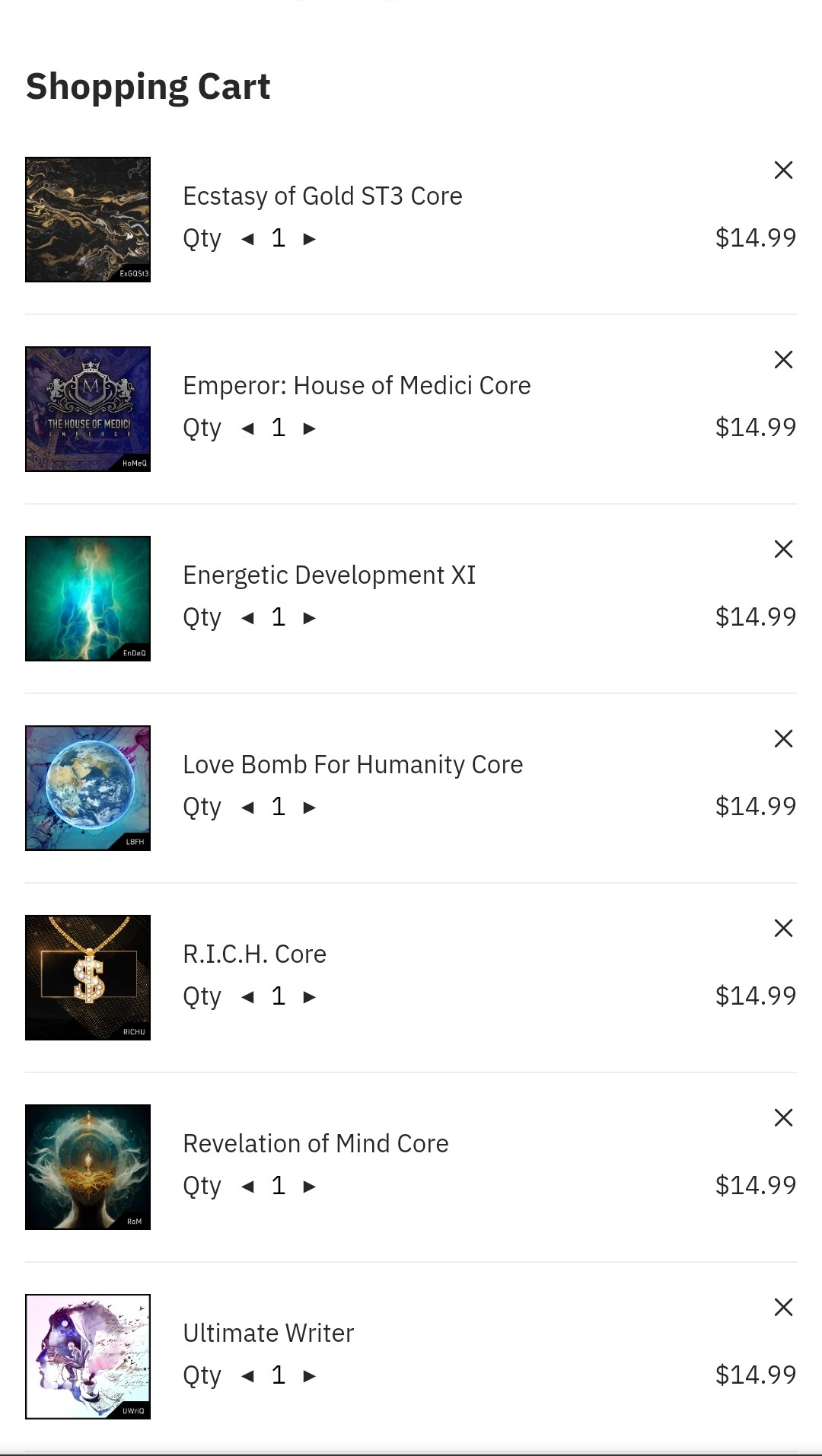
Task: Remove Ultimate Writer from cart
Action: pos(783,1307)
